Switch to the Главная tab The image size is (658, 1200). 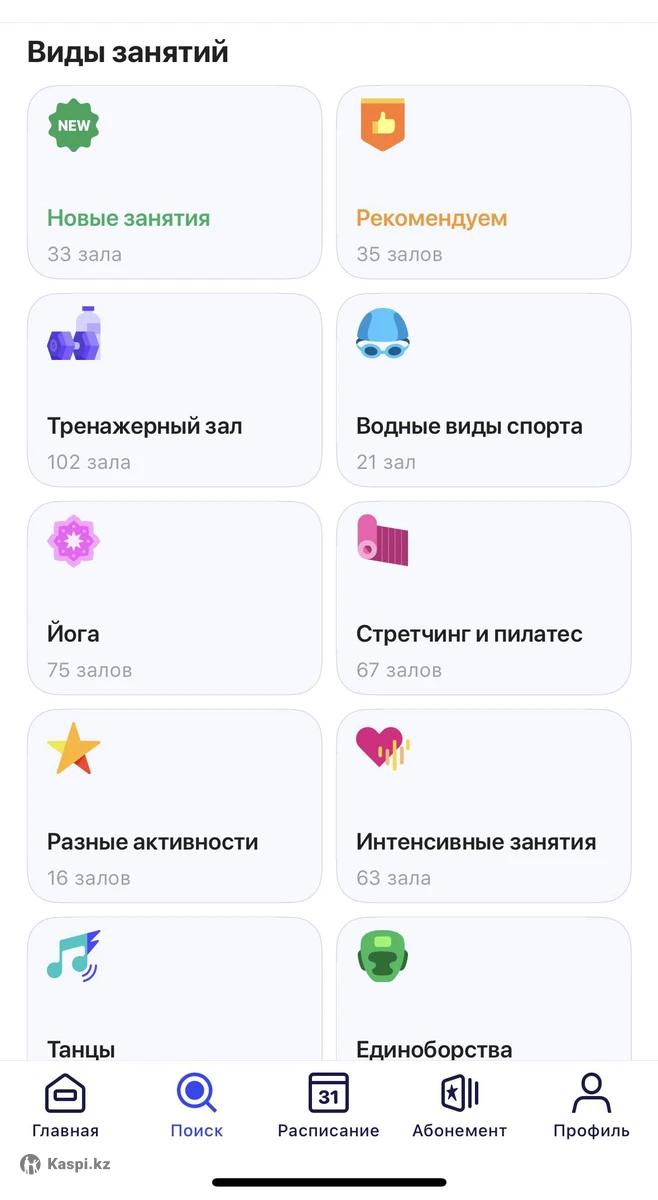point(65,1106)
